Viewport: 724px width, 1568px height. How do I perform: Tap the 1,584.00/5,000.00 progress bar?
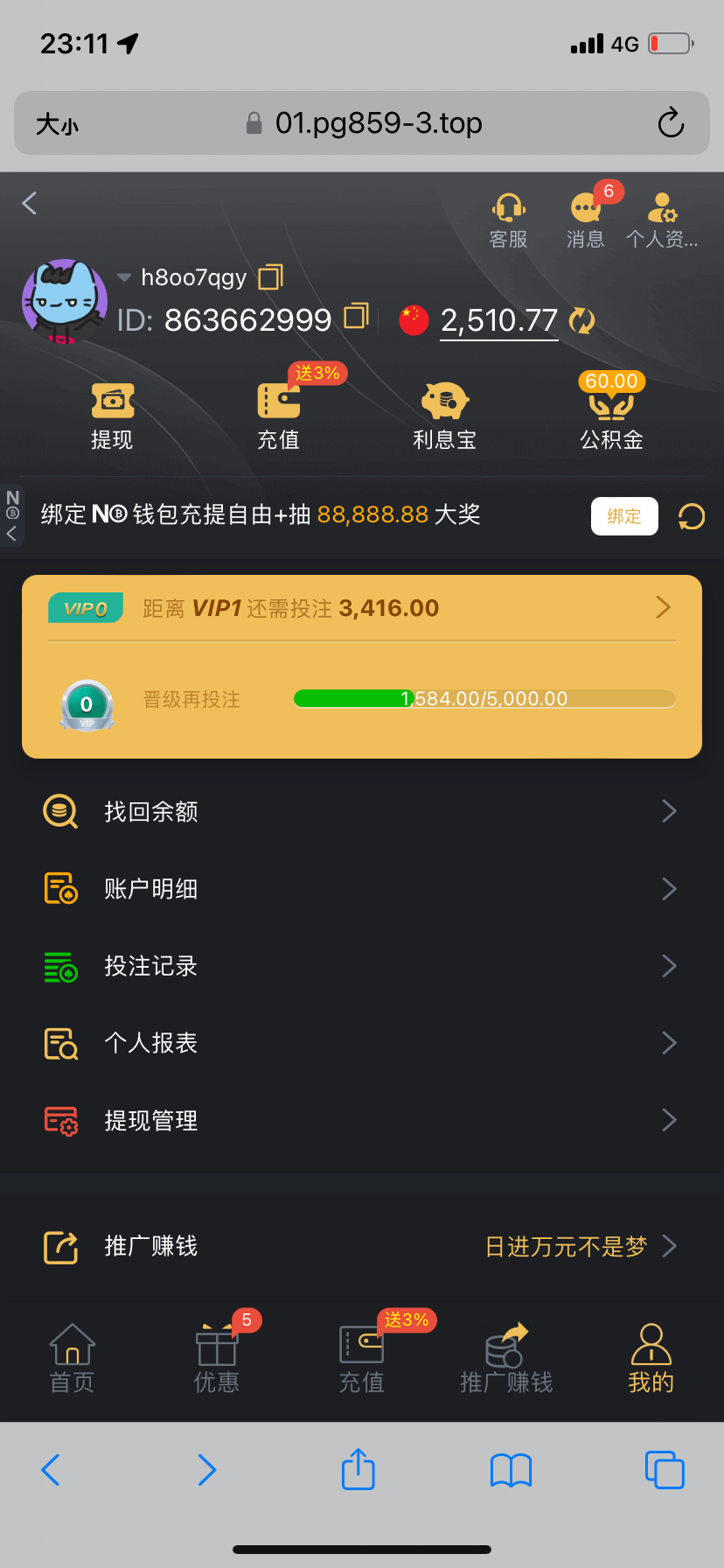(484, 698)
